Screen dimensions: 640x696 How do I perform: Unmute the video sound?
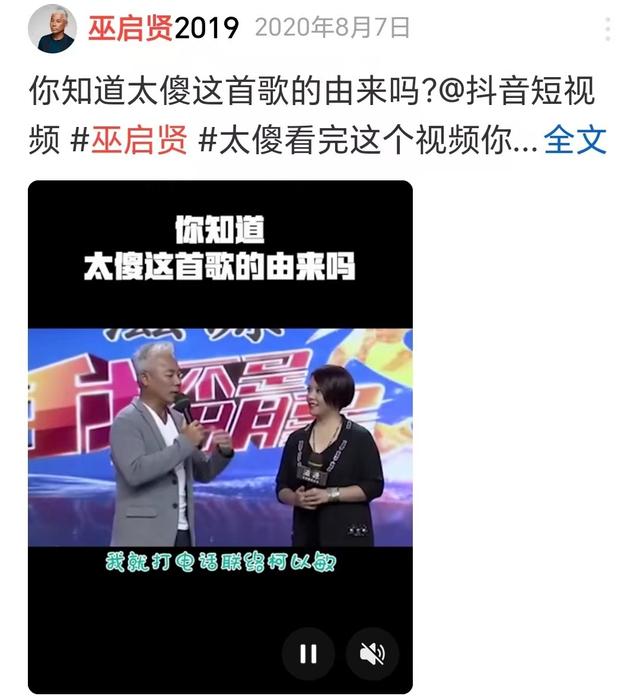(x=372, y=653)
